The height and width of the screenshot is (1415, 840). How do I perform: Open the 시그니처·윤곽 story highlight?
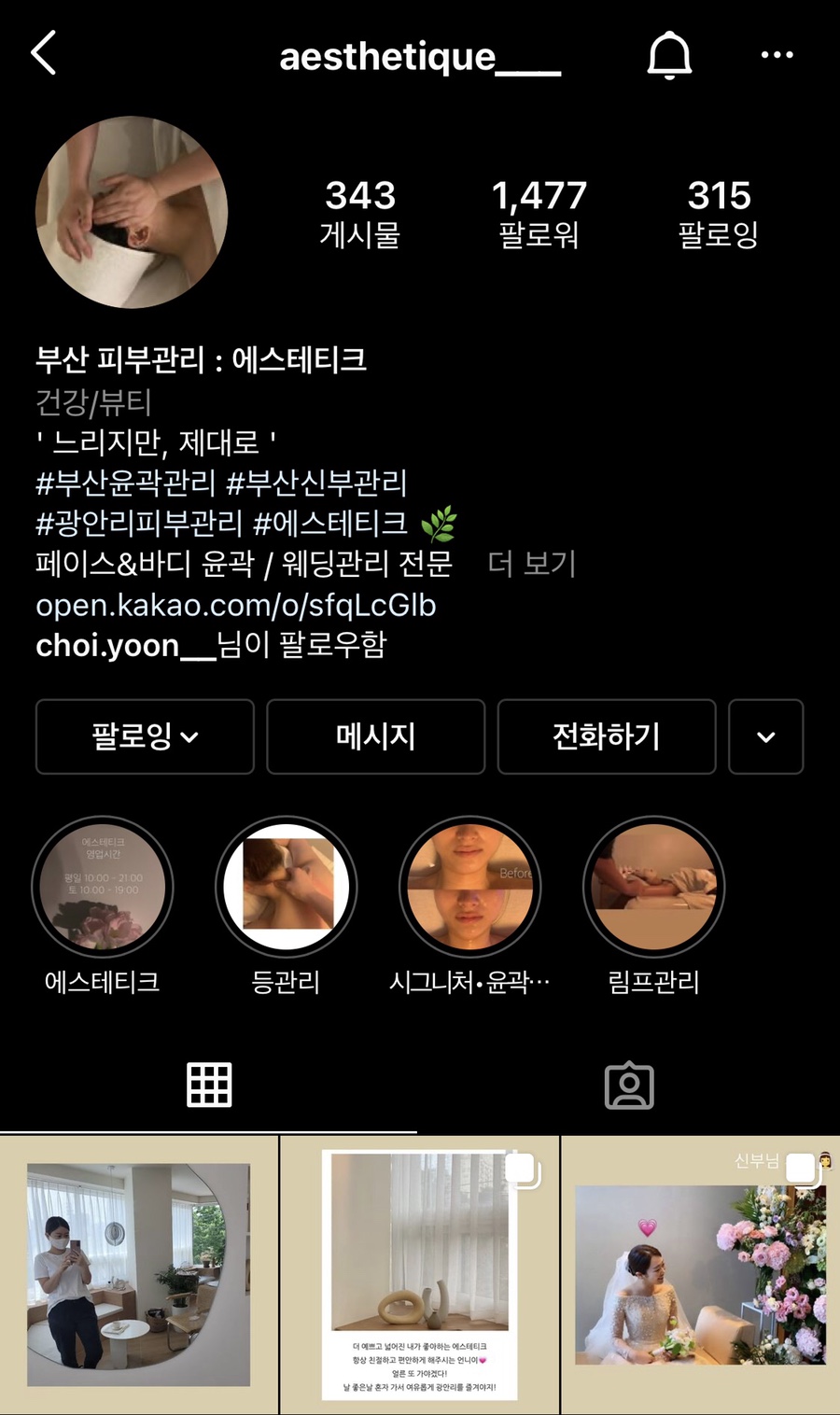click(x=470, y=887)
